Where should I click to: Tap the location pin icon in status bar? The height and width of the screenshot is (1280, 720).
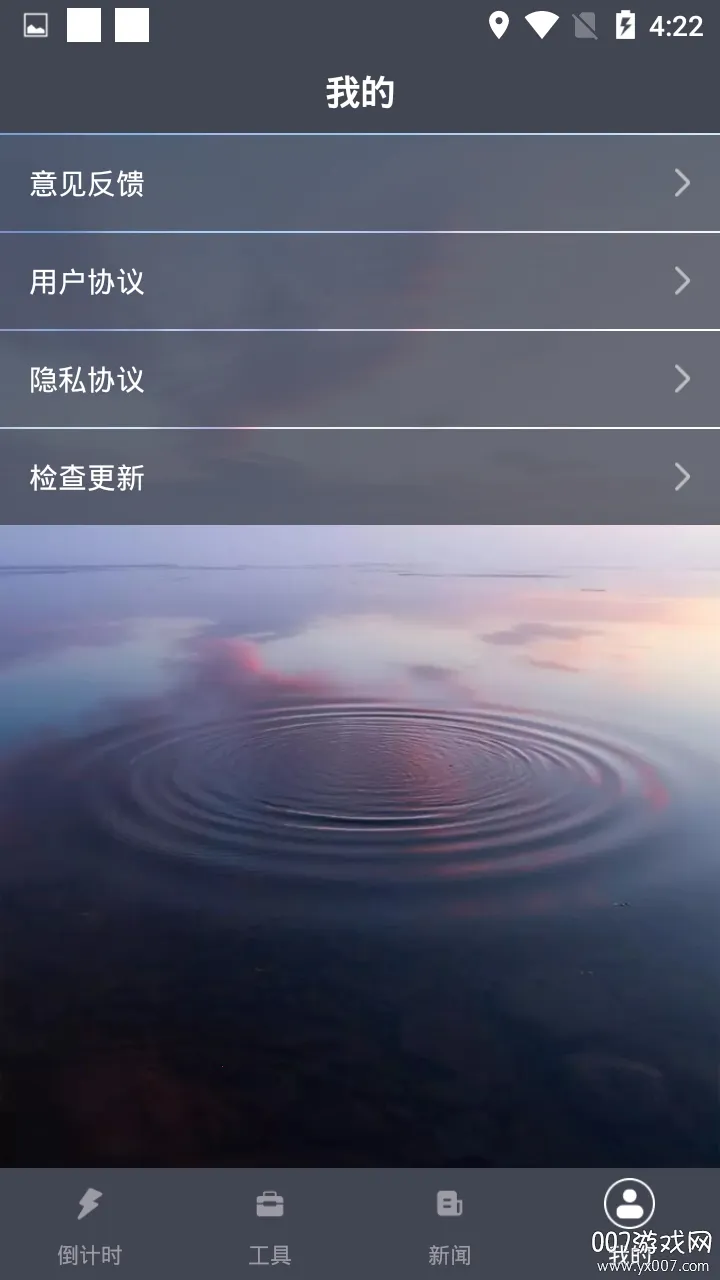coord(497,23)
